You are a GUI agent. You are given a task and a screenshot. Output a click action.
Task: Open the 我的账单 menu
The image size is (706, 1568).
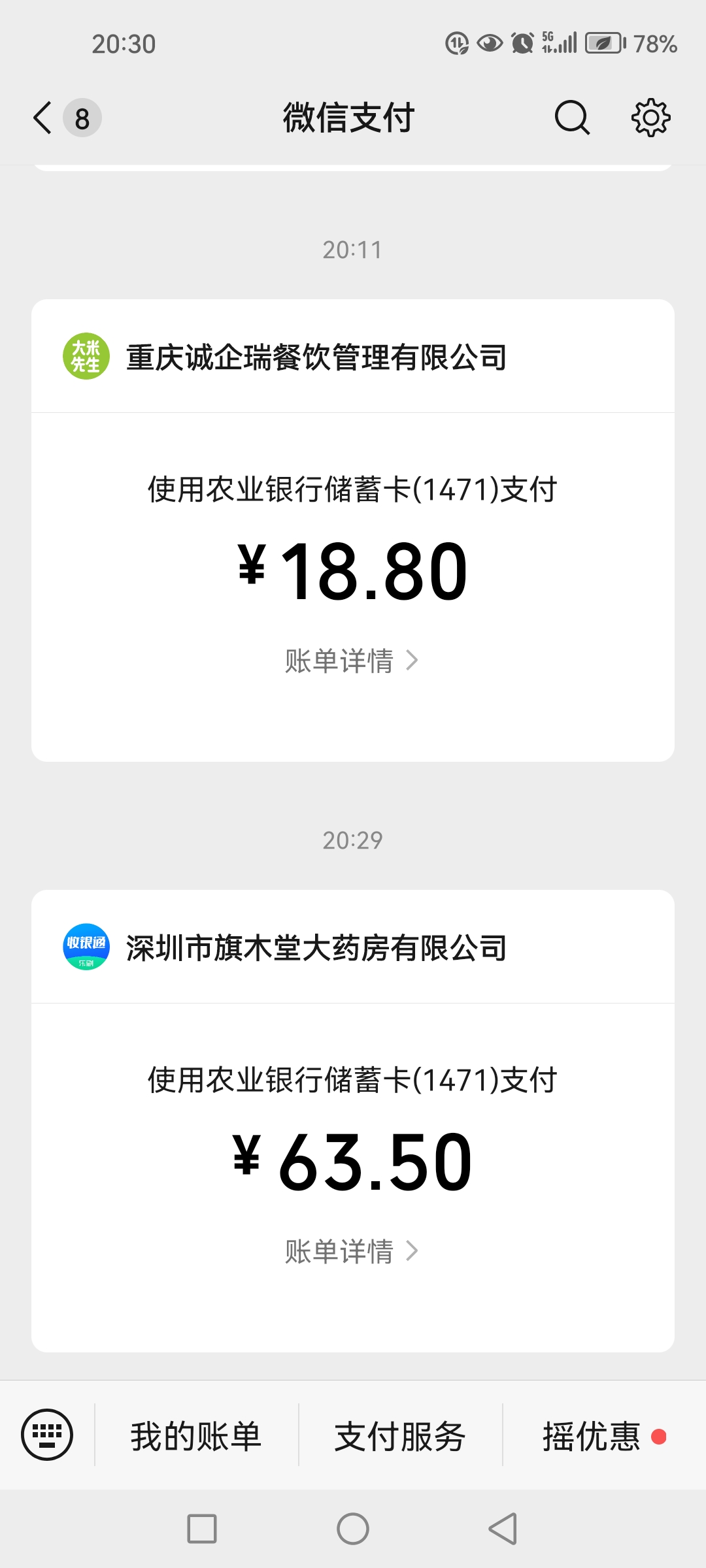point(196,1435)
